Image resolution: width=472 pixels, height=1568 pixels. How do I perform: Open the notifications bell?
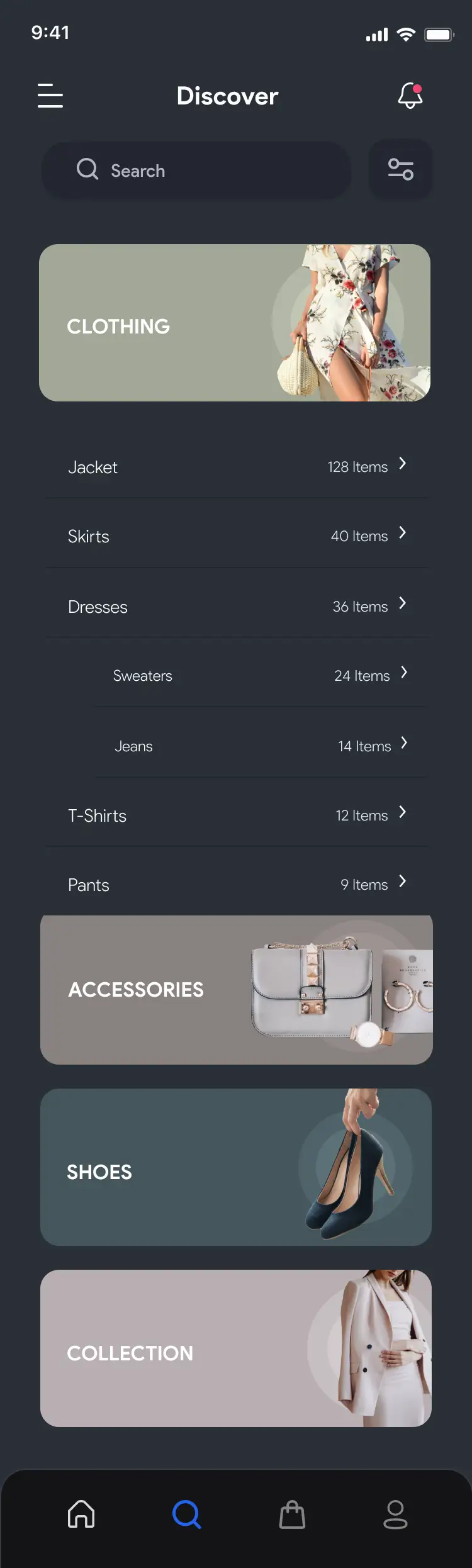[410, 96]
